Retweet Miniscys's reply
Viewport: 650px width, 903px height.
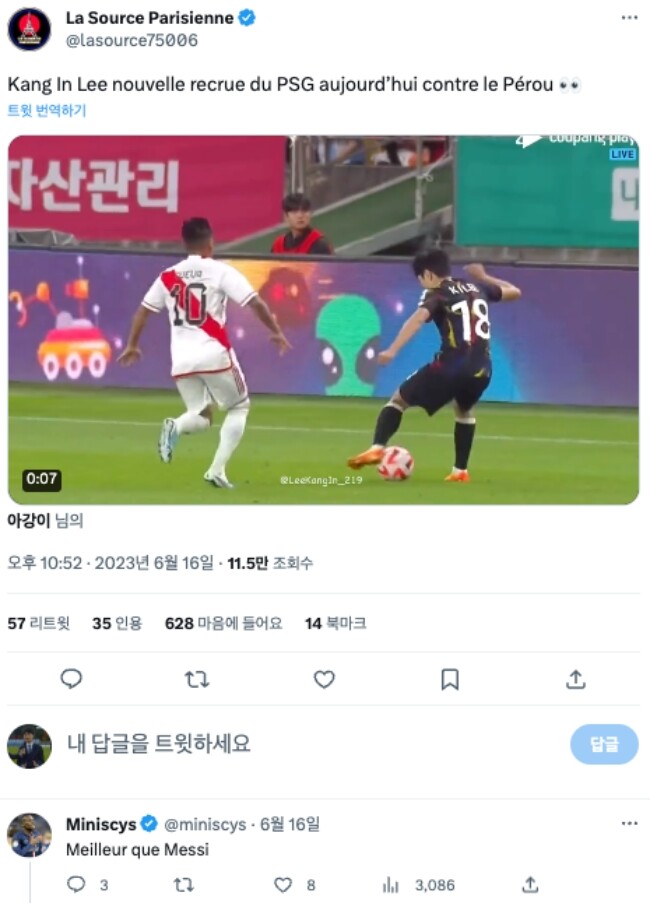click(x=183, y=885)
